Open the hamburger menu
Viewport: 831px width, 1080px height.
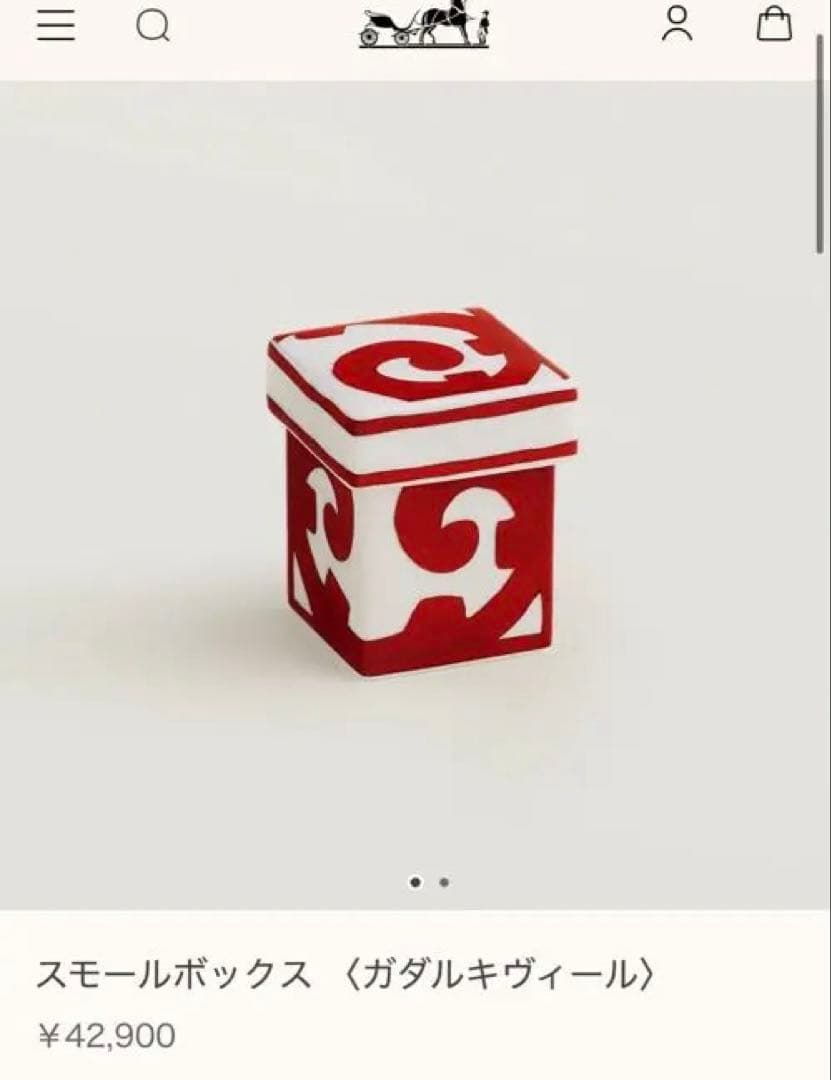56,25
